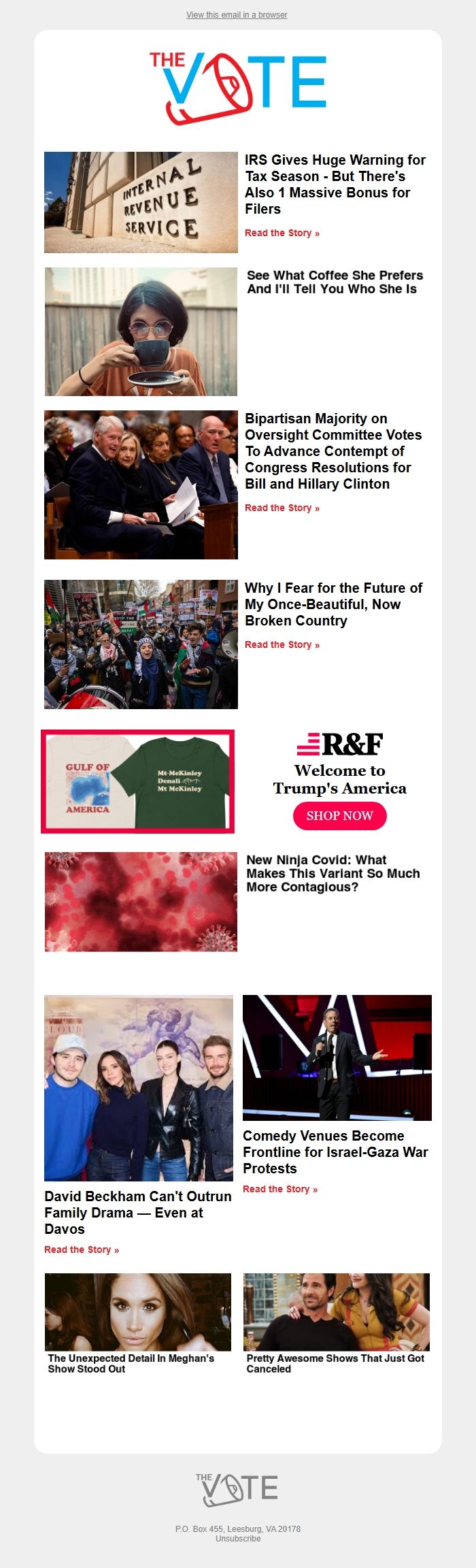Open the New Ninja Covid variant story

(x=333, y=873)
